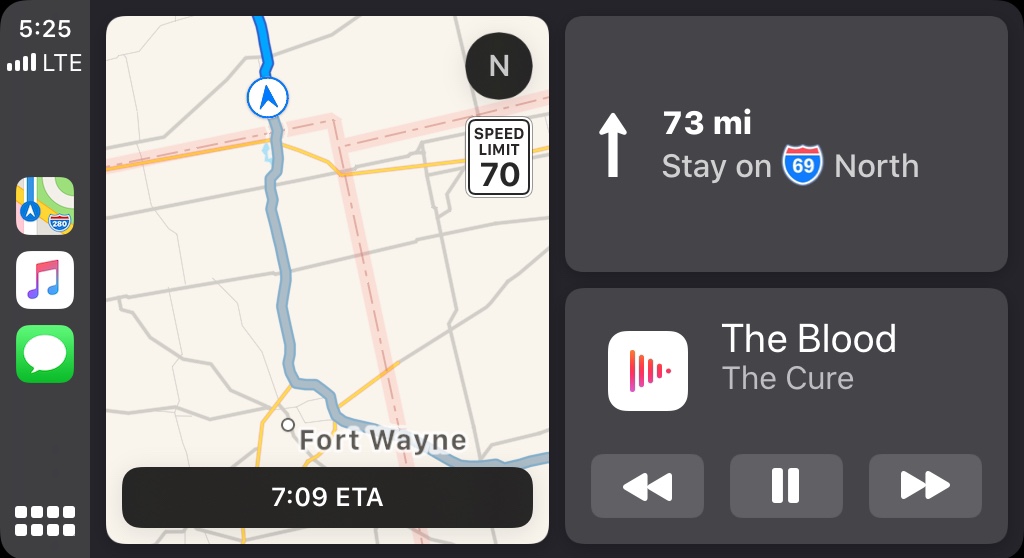Open the Maps app in the sidebar
This screenshot has height=558, width=1024.
pyautogui.click(x=45, y=206)
